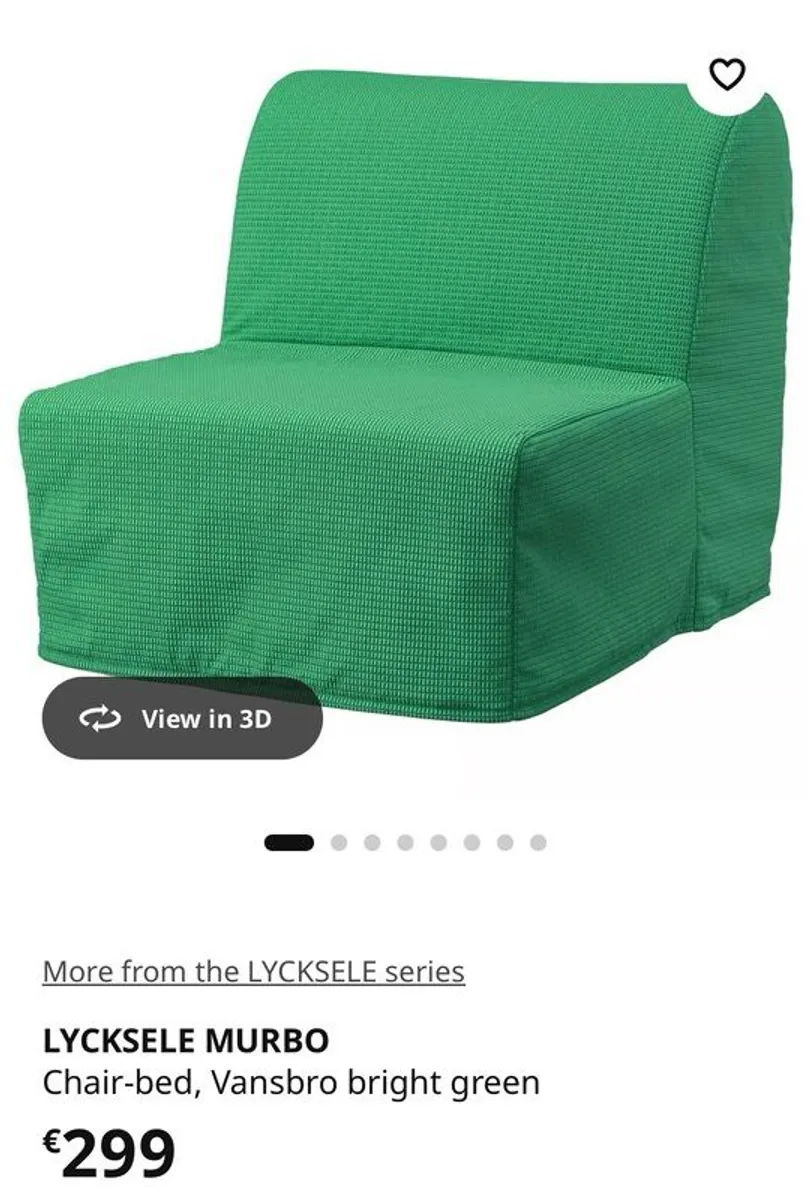Select the fourth carousel dot
Screen dimensions: 810x1200
pyautogui.click(x=405, y=841)
